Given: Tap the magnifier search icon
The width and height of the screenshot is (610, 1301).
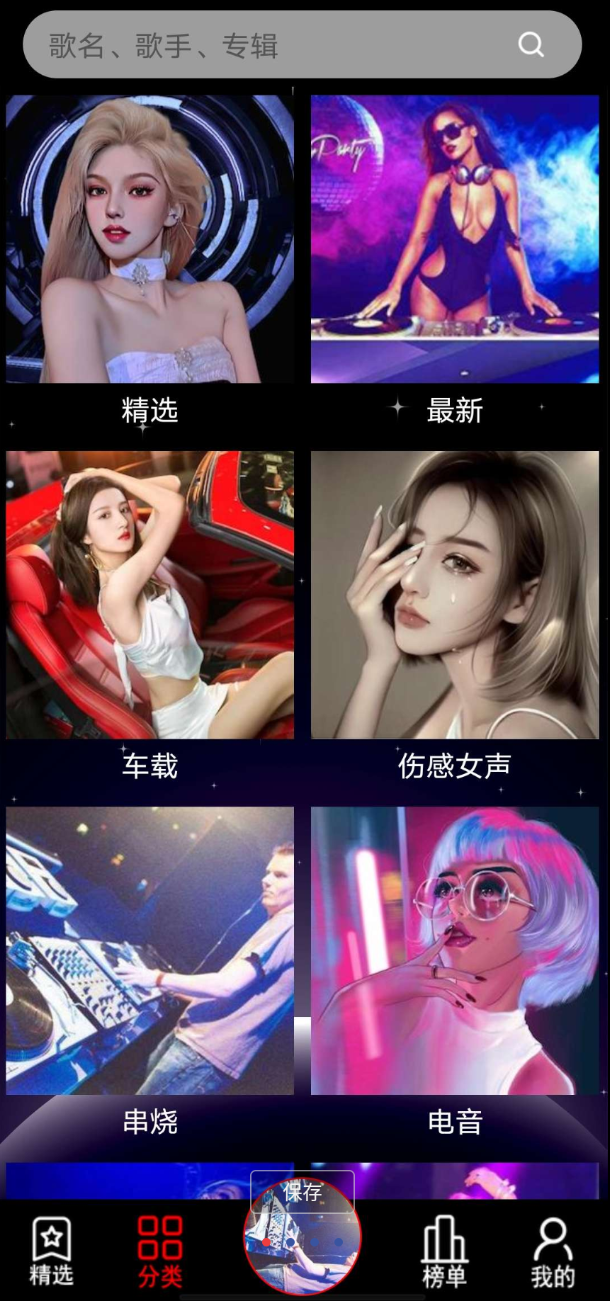Looking at the screenshot, I should pyautogui.click(x=531, y=45).
